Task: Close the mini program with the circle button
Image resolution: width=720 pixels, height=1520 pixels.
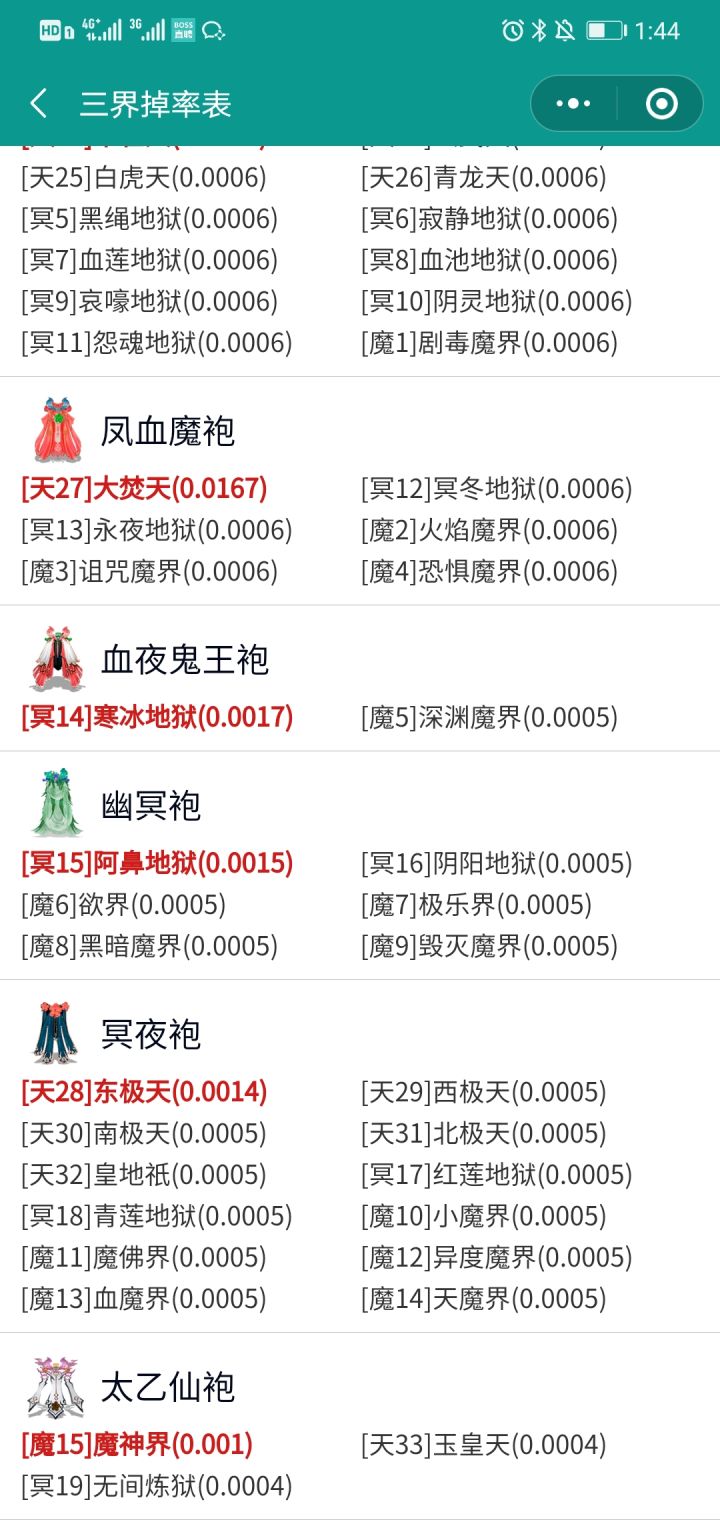Action: click(661, 103)
